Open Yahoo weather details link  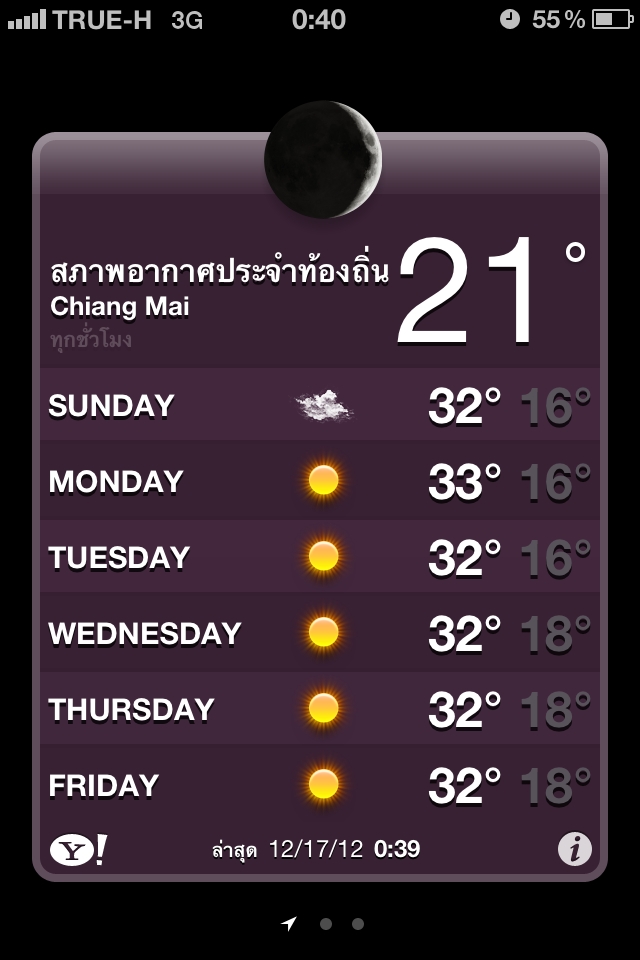tap(78, 850)
